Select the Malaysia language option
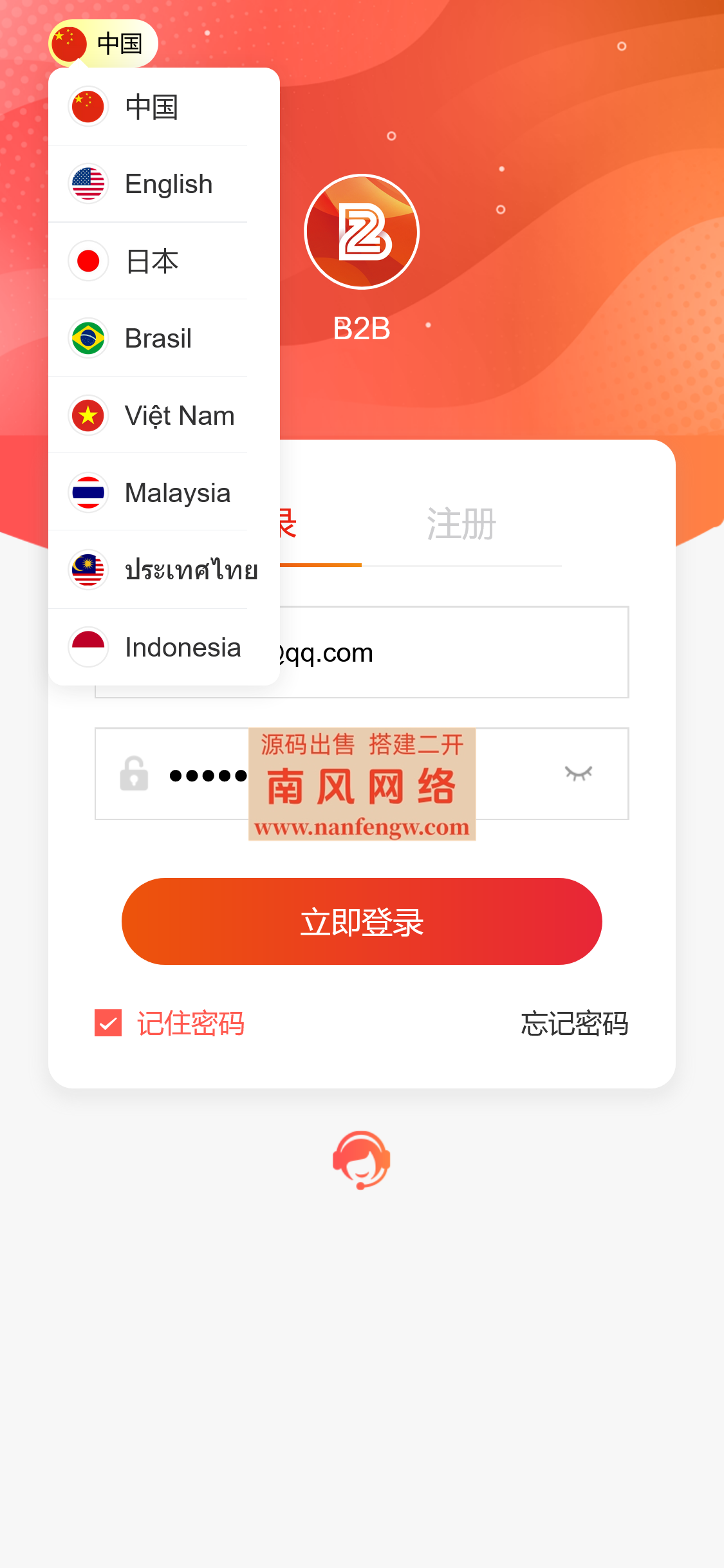The width and height of the screenshot is (724, 1568). tap(177, 493)
